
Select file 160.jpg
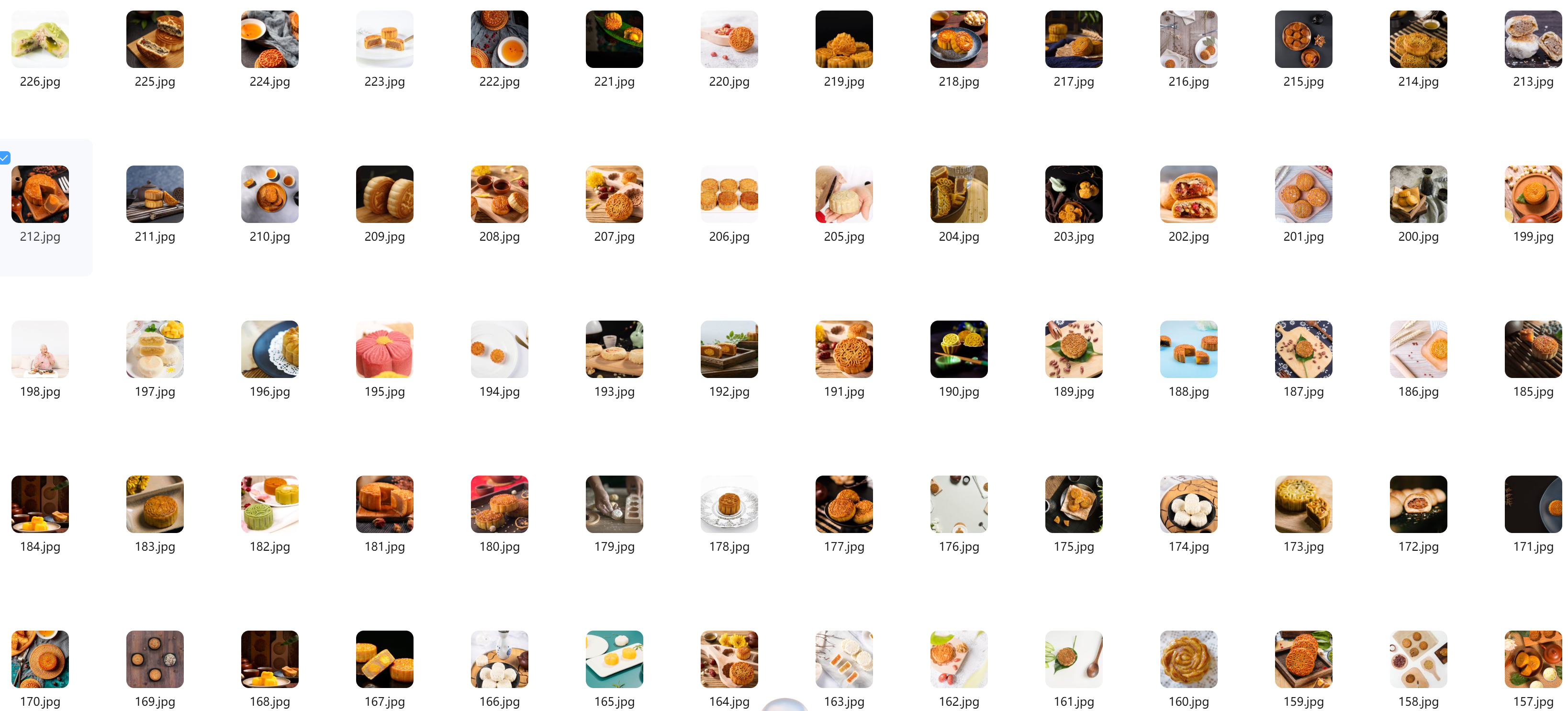(x=1188, y=659)
